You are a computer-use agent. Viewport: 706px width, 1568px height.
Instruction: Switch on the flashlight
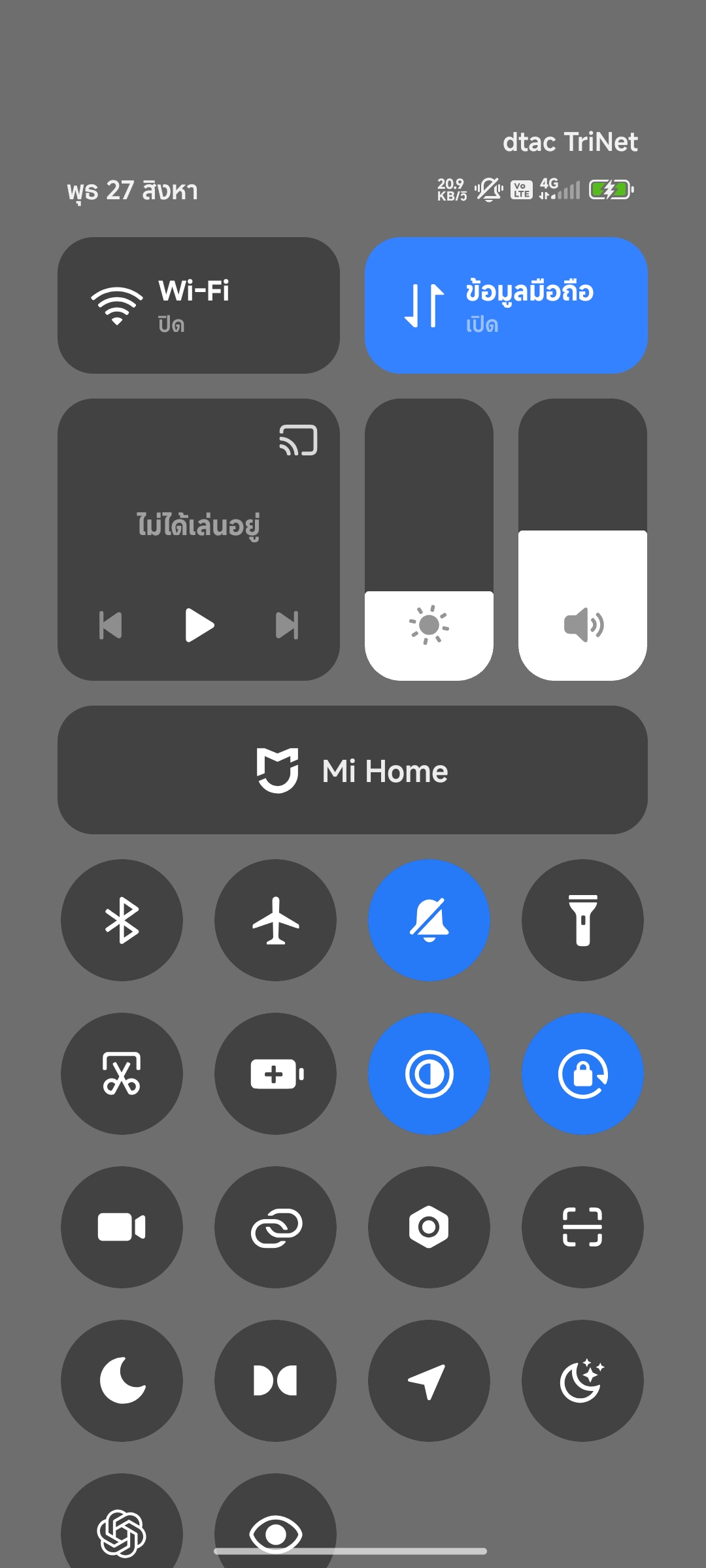[x=582, y=920]
